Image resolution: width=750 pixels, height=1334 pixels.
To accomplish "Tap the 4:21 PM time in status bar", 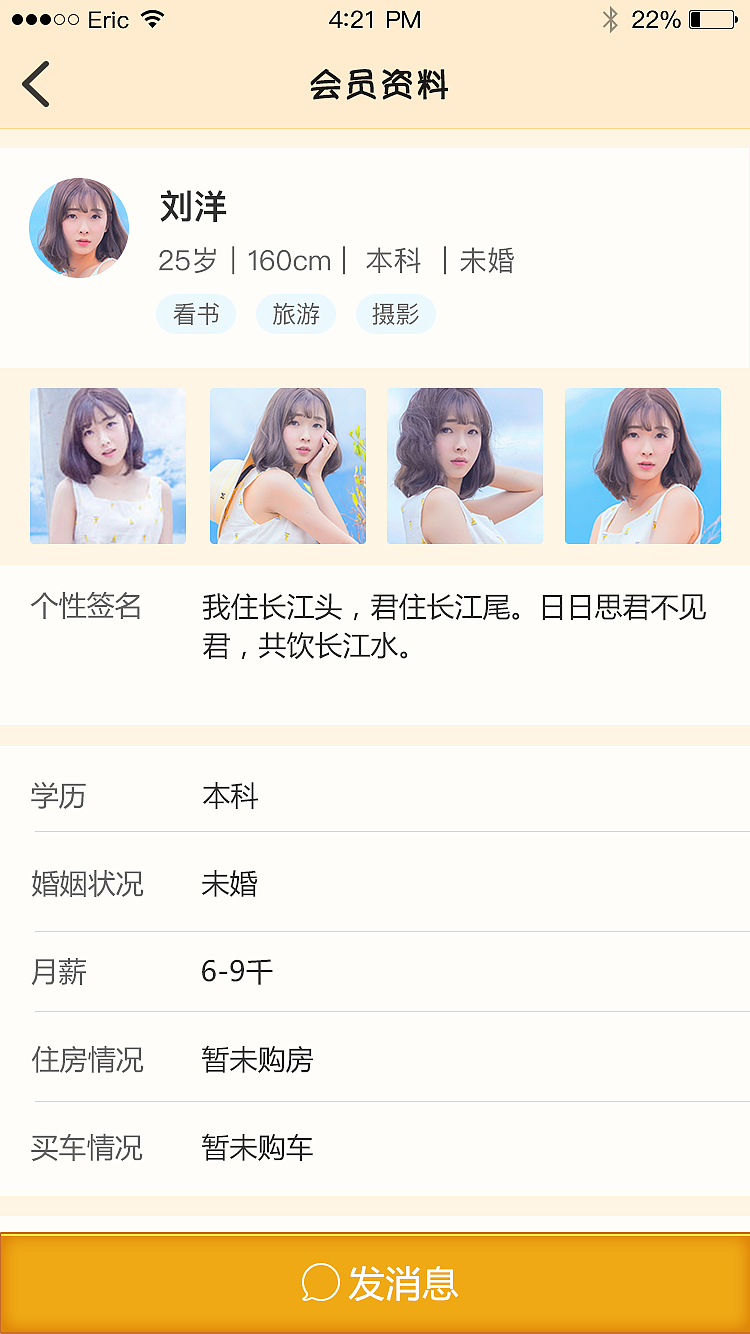I will [x=375, y=18].
